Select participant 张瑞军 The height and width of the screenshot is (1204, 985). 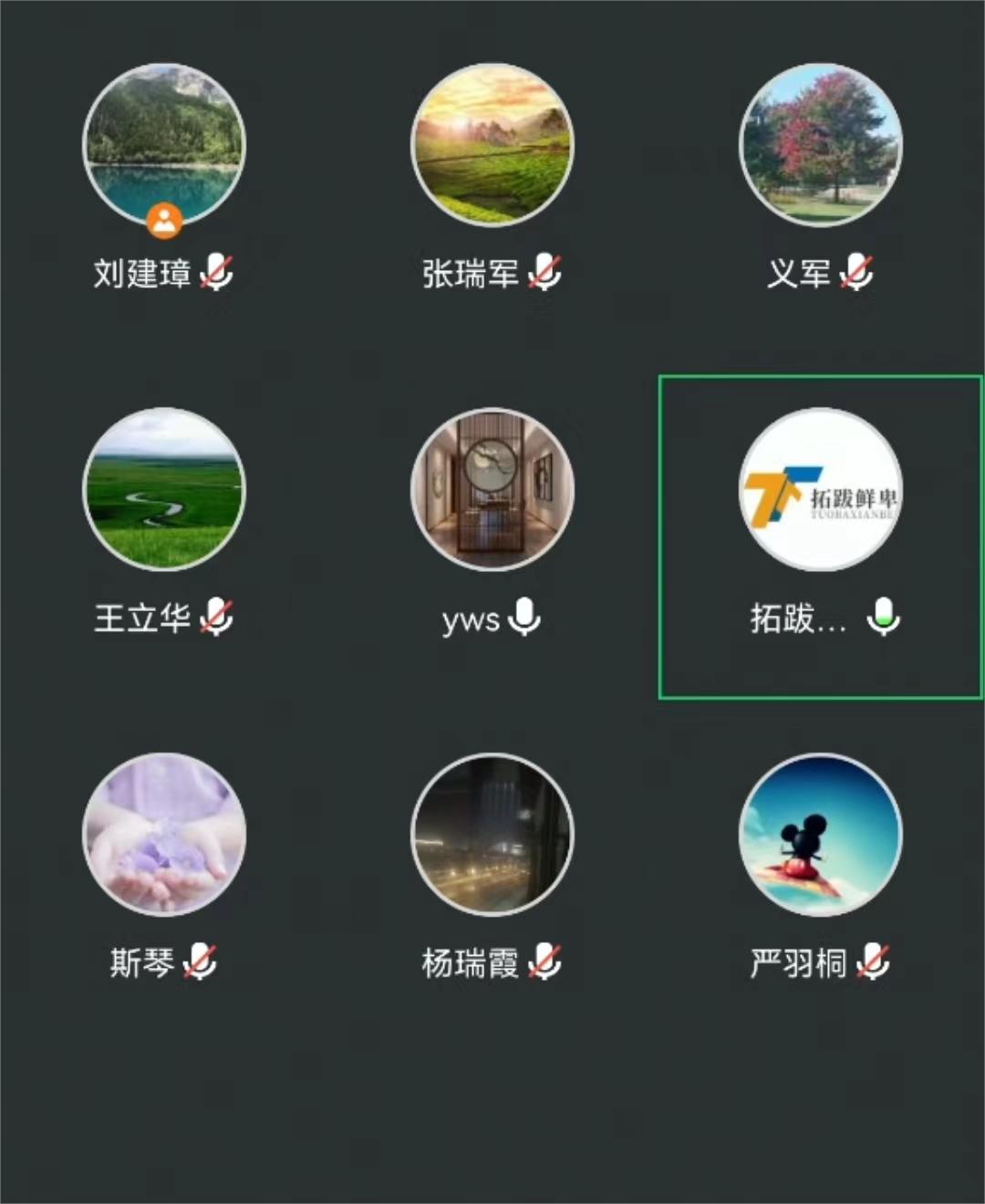[493, 146]
